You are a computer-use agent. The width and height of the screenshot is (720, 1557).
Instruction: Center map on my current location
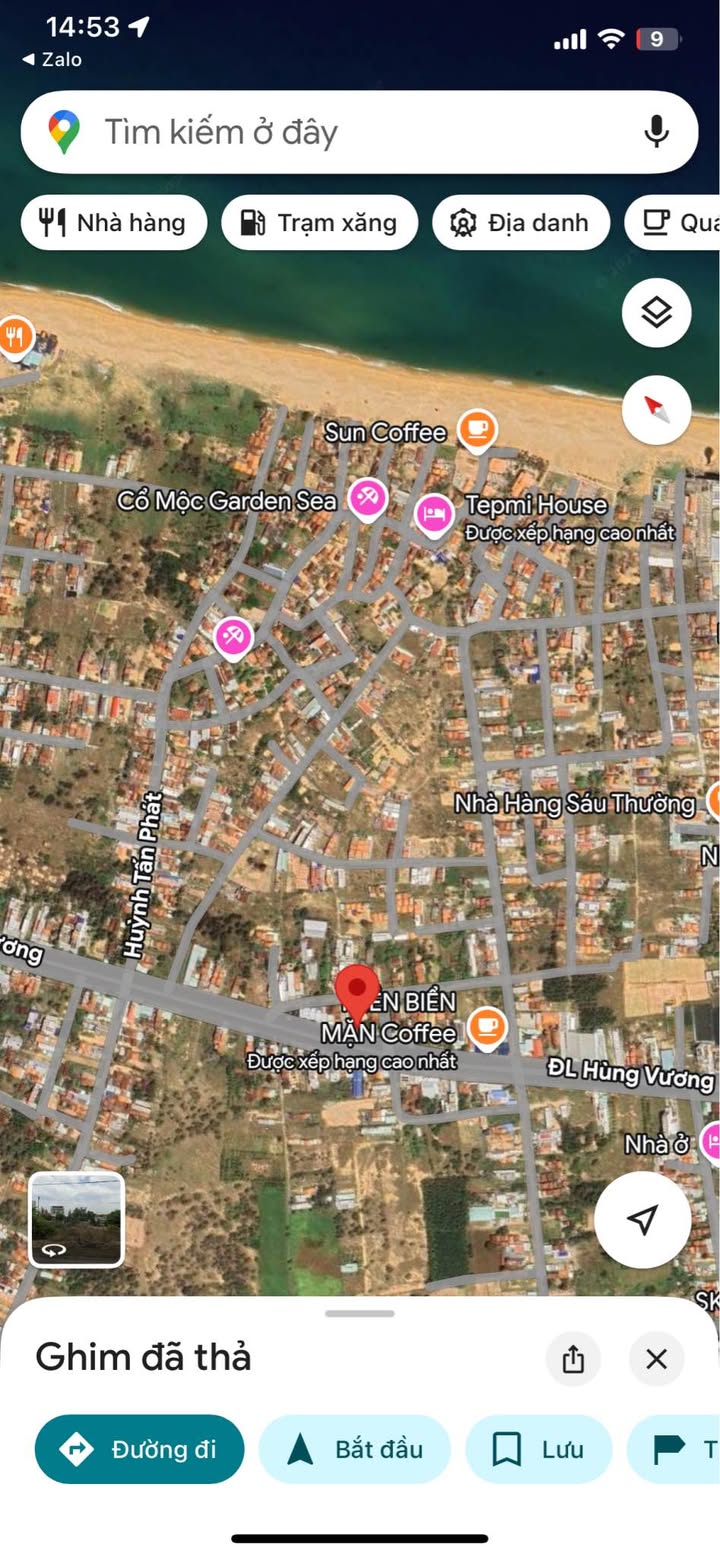pyautogui.click(x=643, y=1218)
